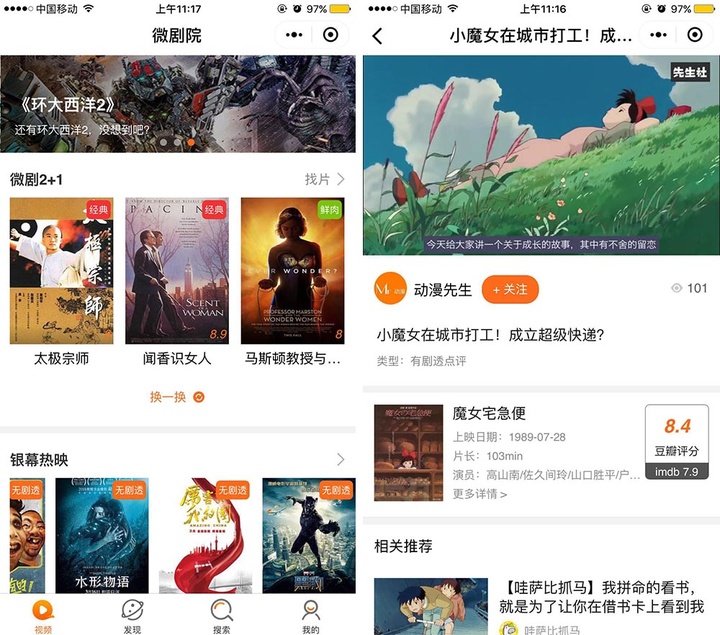
Task: Open the 动漫先生 author avatar
Action: 389,289
